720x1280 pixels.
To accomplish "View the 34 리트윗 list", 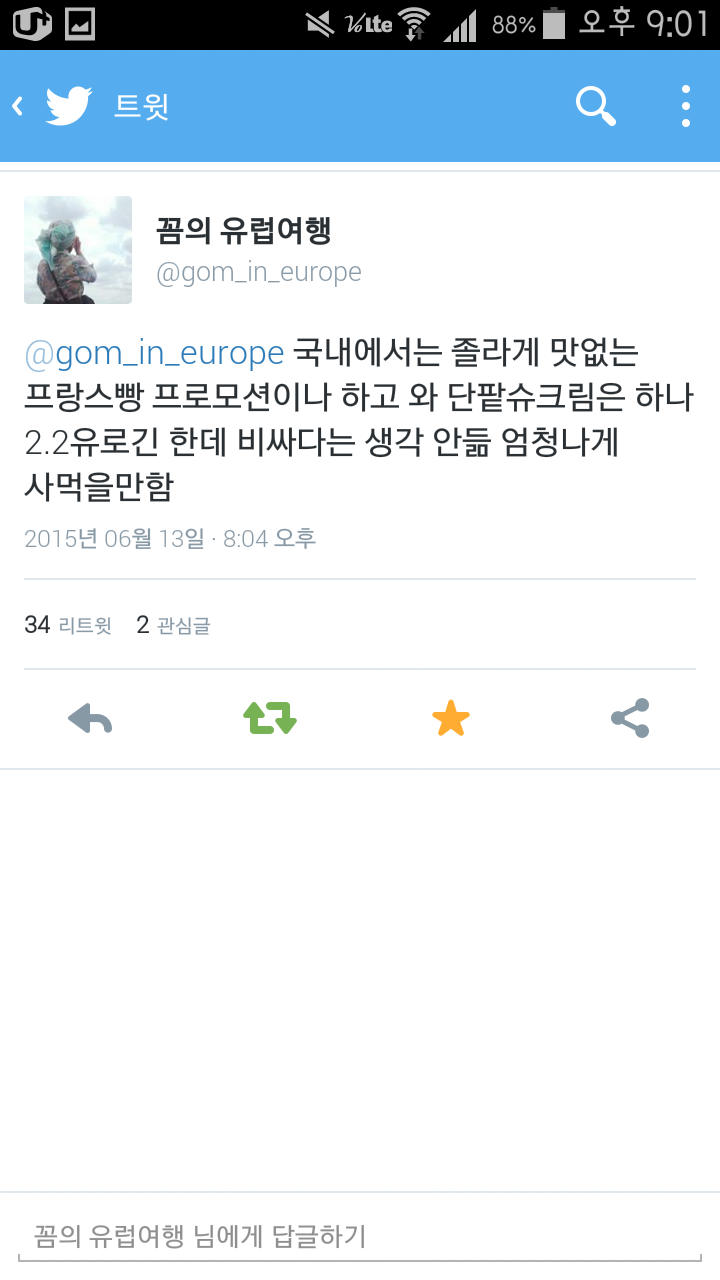I will (68, 625).
